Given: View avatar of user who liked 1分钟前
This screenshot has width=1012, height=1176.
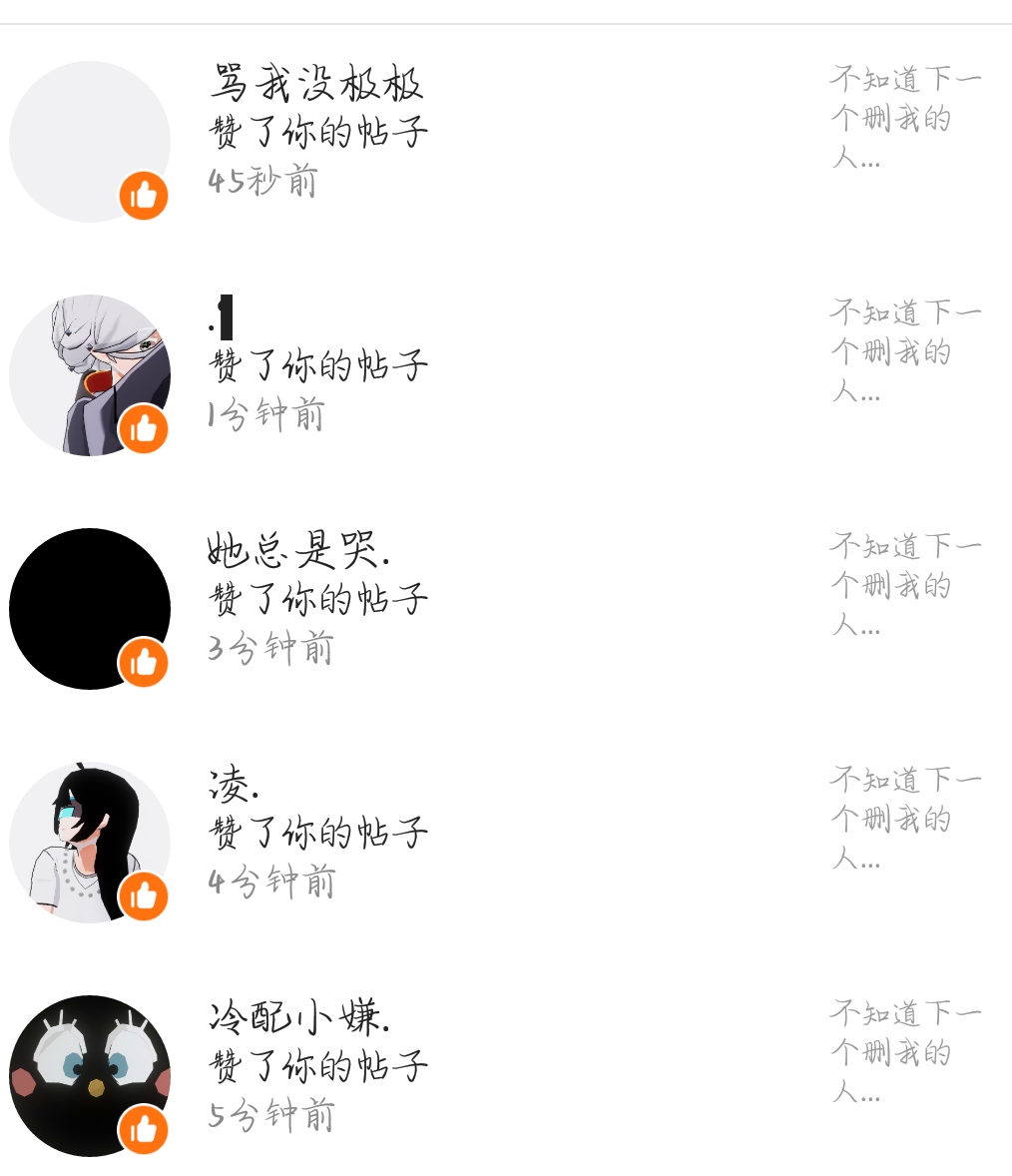Looking at the screenshot, I should click(x=90, y=375).
